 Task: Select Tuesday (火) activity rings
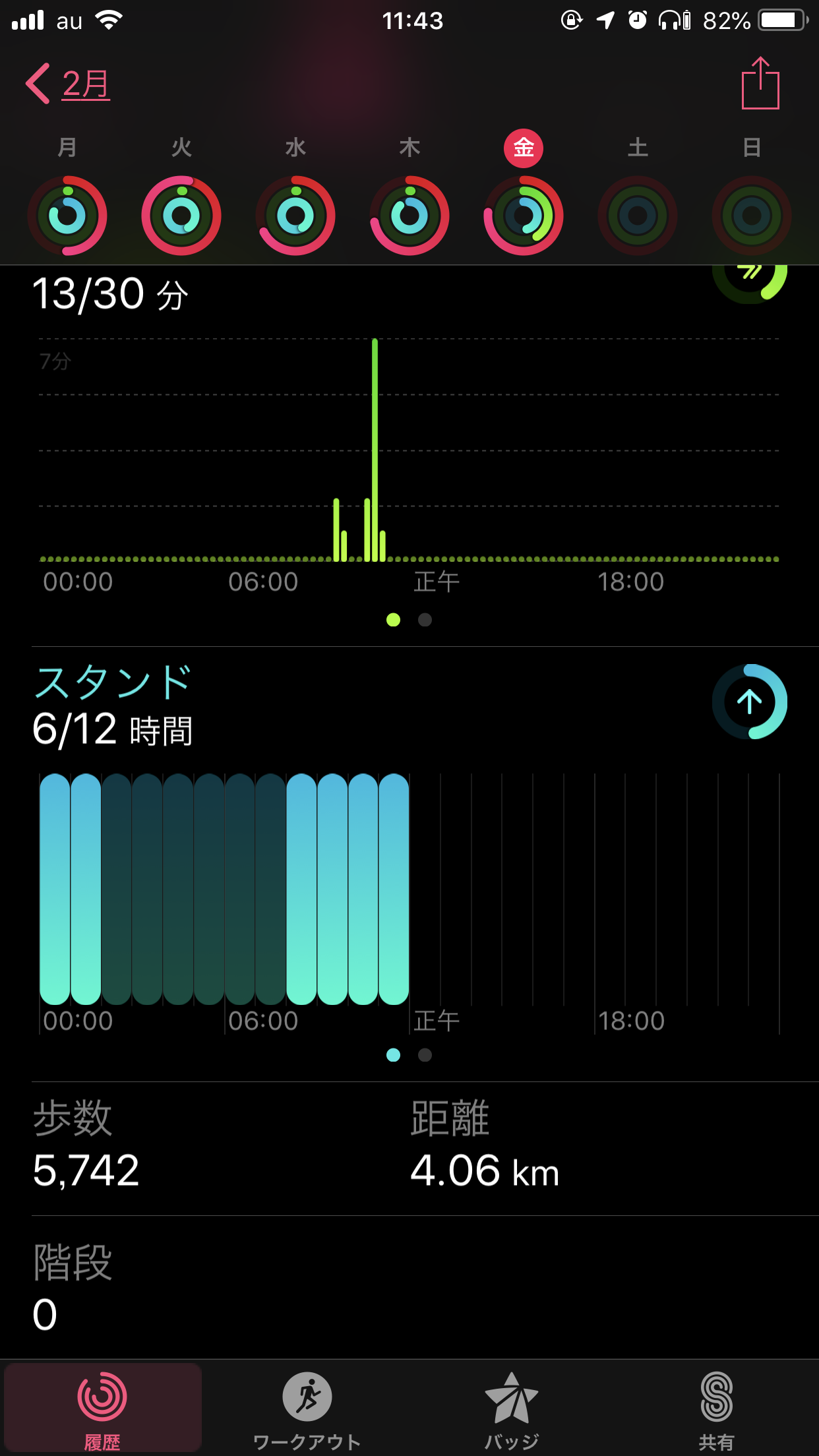coord(181,216)
